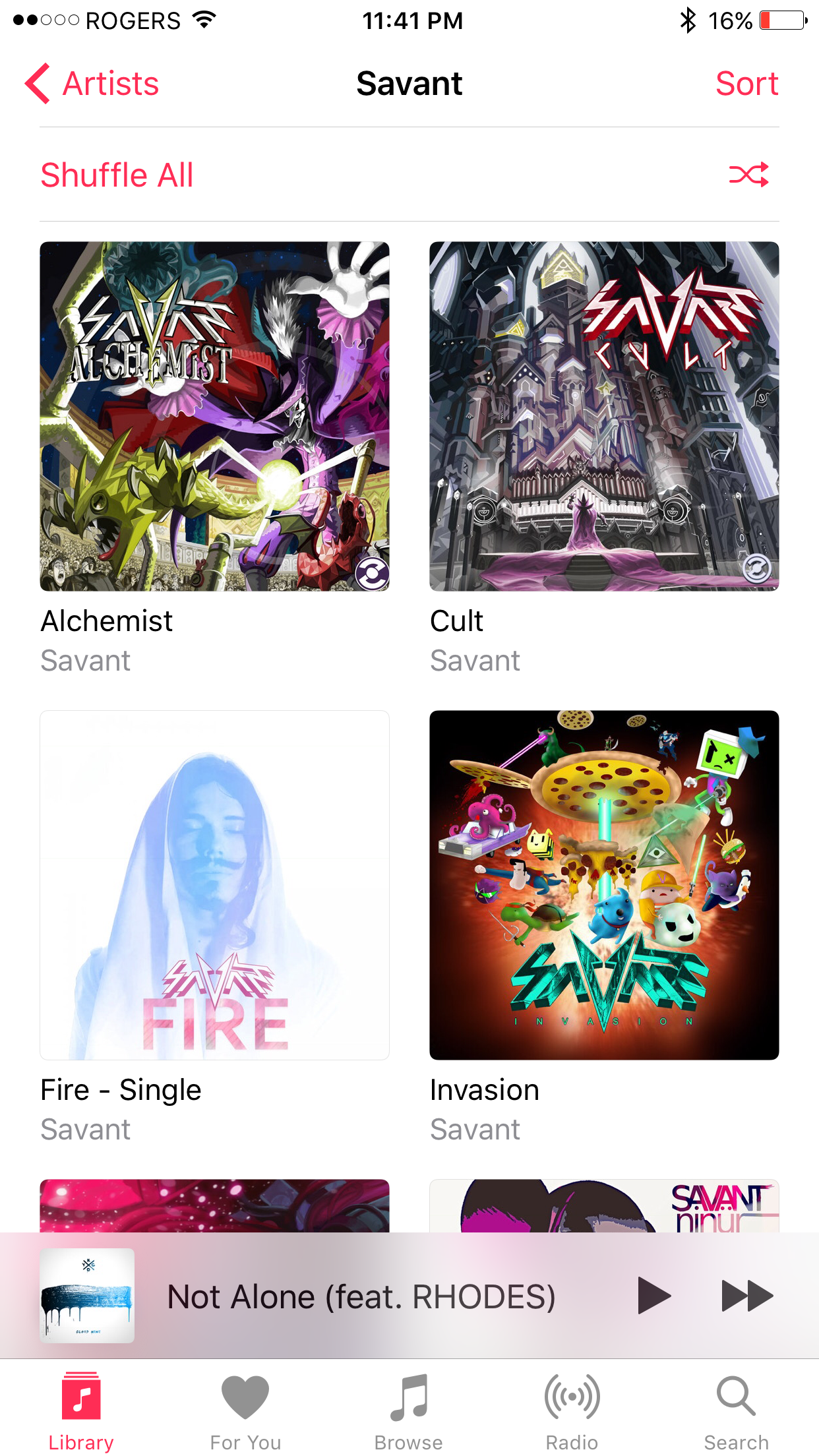The width and height of the screenshot is (819, 1456).
Task: Play Not Alone in the mini player
Action: coord(653,1296)
